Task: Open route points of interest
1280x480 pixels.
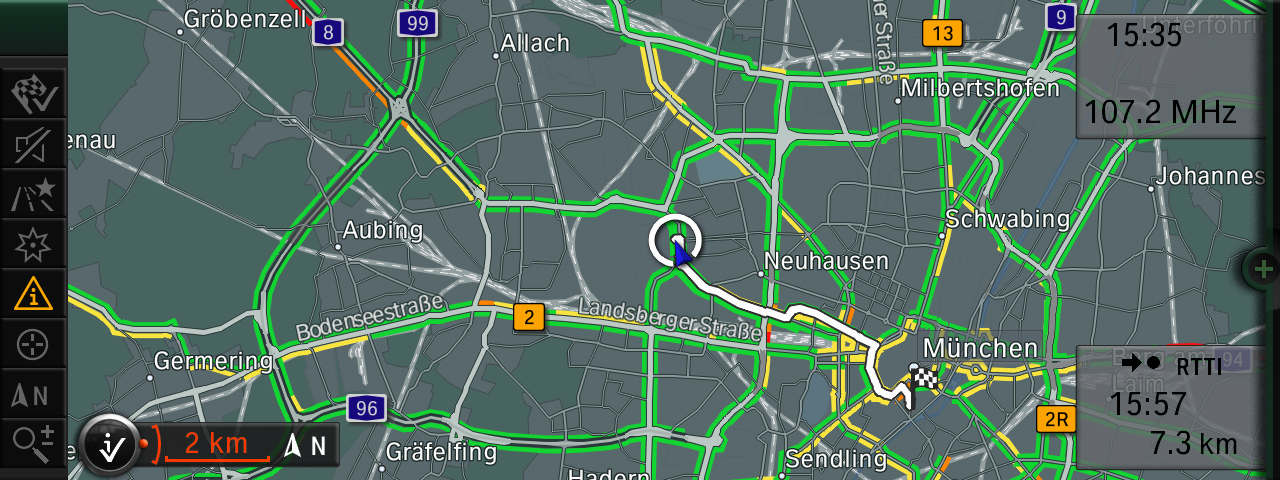Action: point(33,195)
